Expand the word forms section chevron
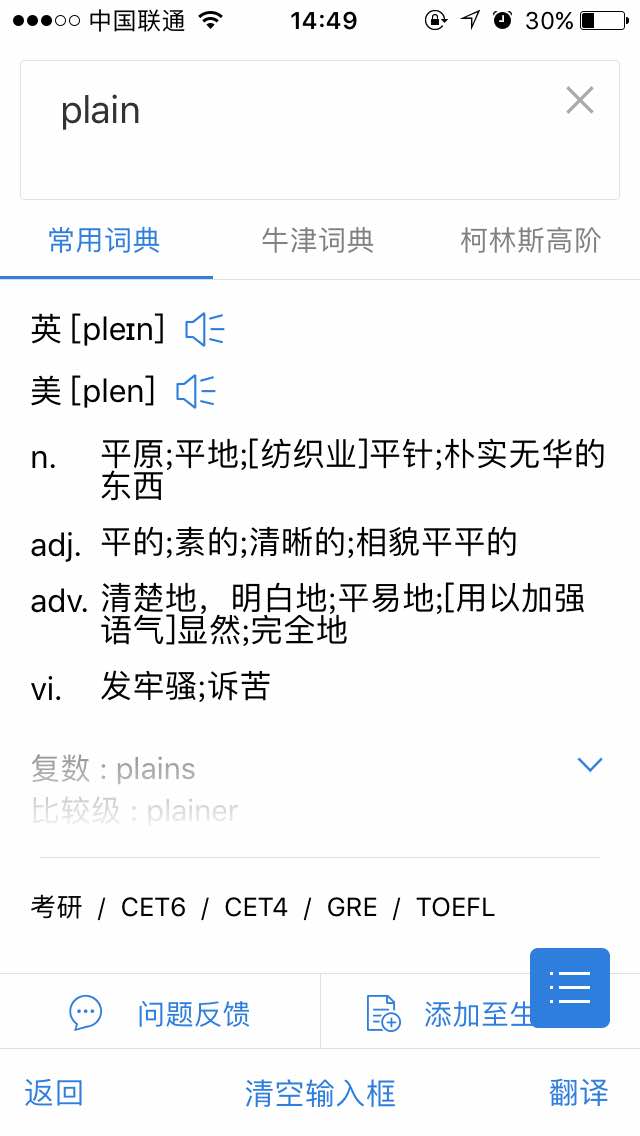Screen dimensions: 640x1136 pos(590,765)
